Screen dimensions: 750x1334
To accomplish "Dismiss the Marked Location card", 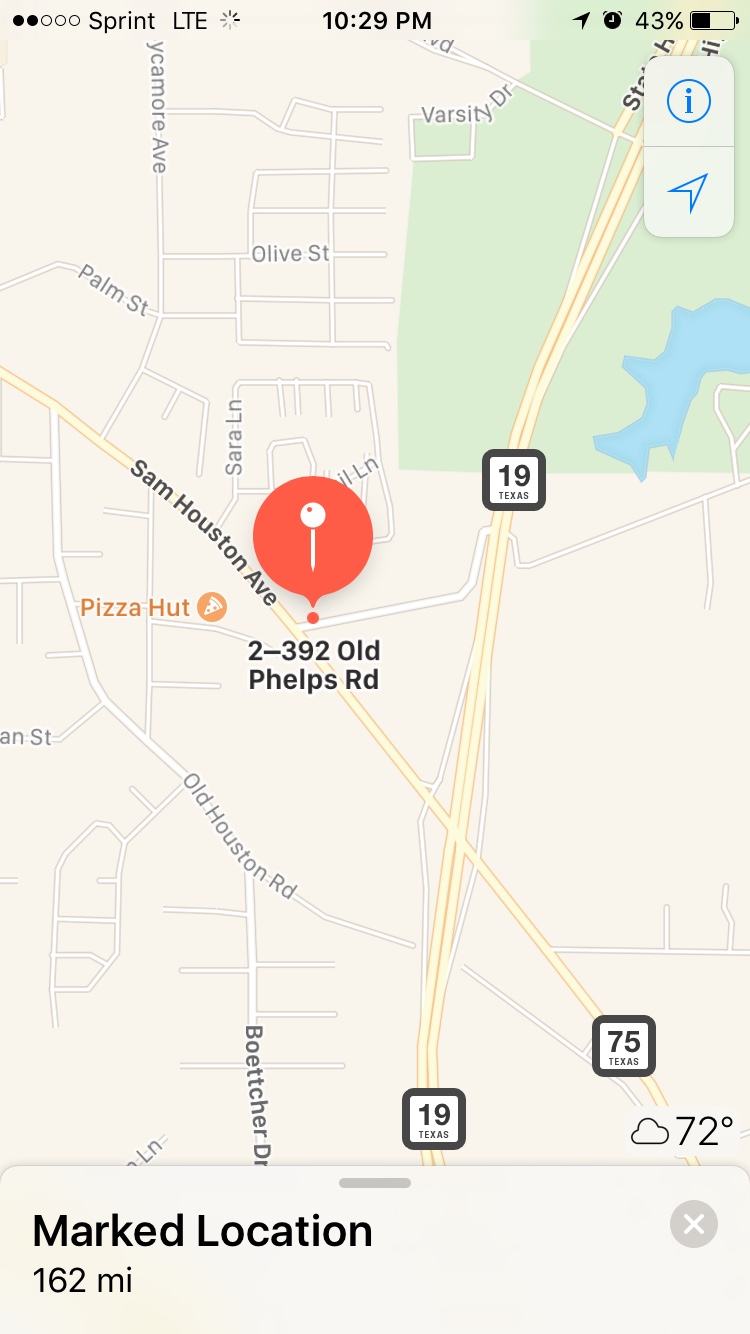I will pos(694,1224).
